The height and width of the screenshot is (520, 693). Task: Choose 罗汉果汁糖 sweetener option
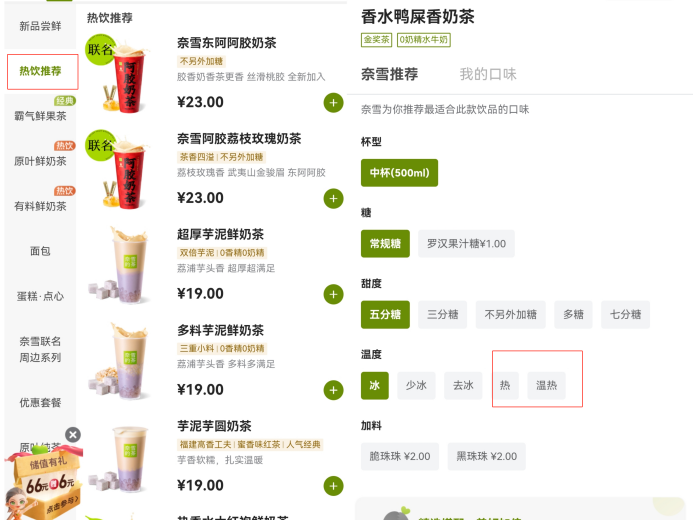pos(466,243)
